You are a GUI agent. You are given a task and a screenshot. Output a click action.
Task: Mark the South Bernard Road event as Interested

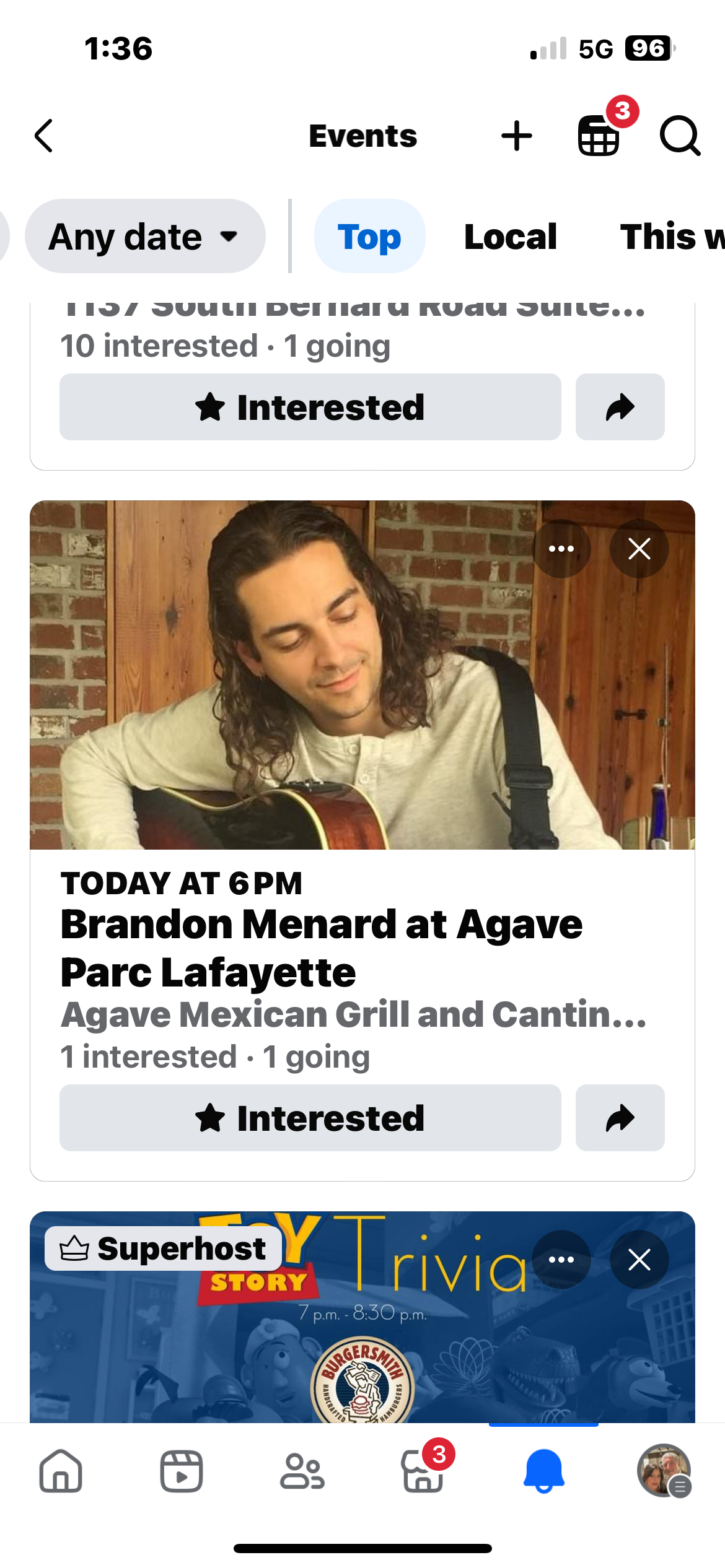[x=310, y=407]
